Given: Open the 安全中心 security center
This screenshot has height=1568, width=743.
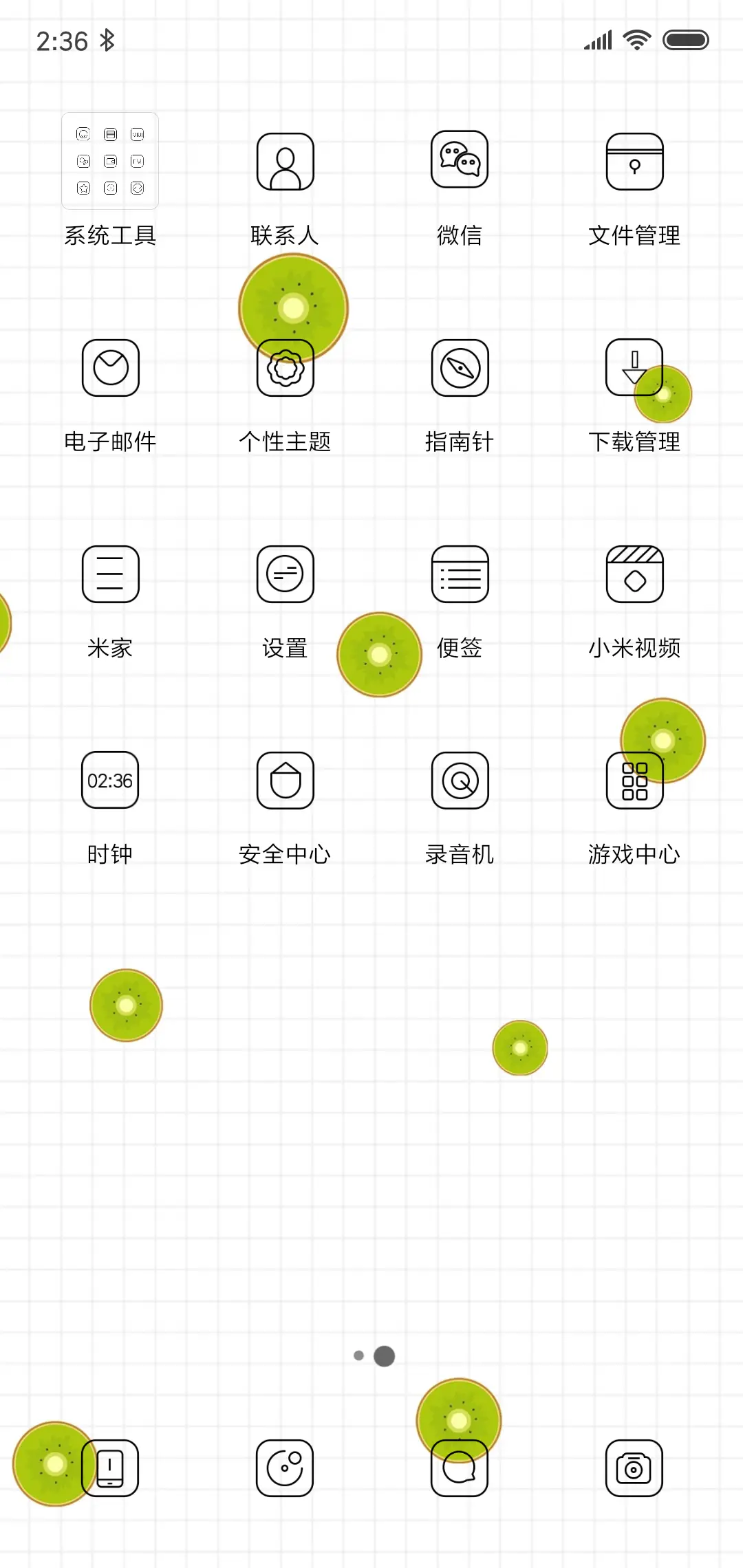Looking at the screenshot, I should coord(285,781).
